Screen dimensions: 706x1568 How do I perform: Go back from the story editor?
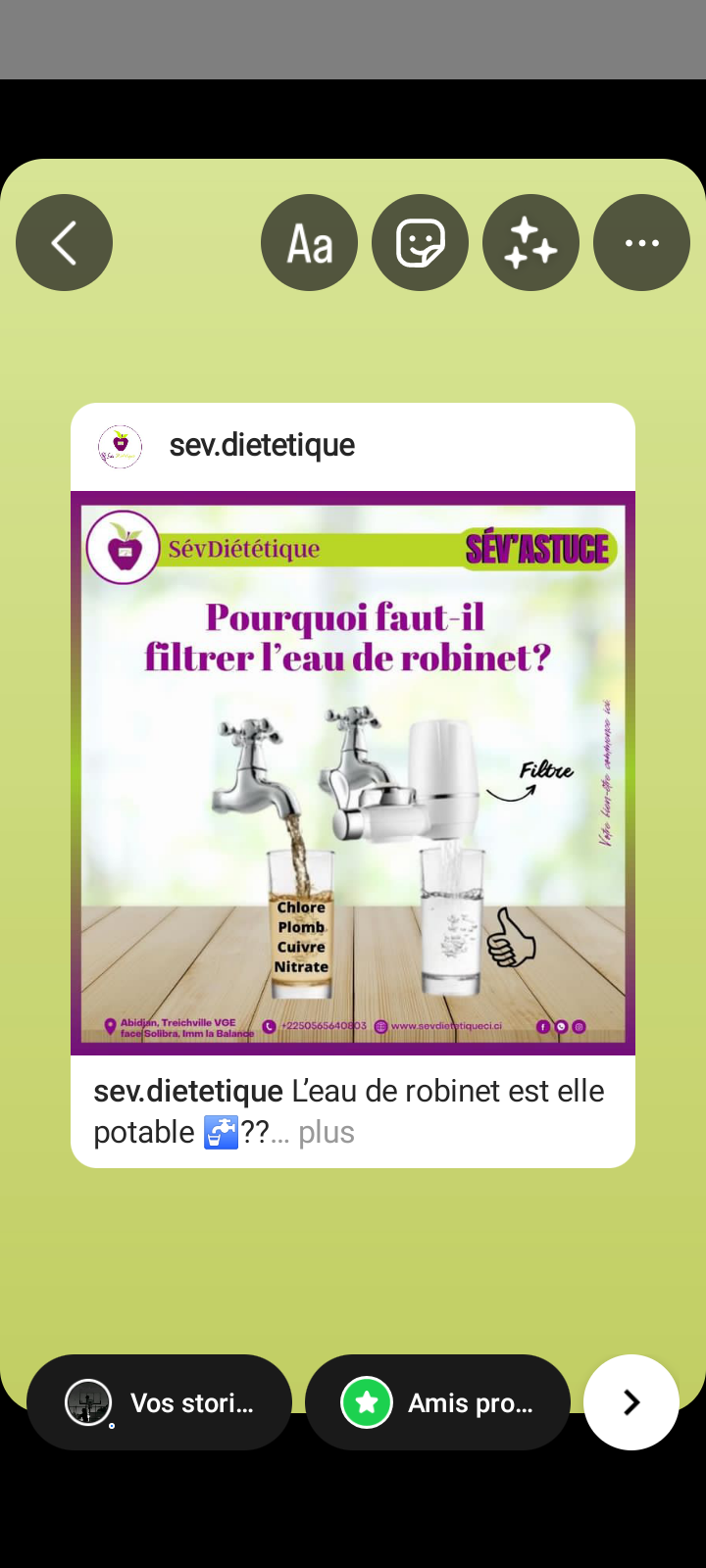point(64,243)
